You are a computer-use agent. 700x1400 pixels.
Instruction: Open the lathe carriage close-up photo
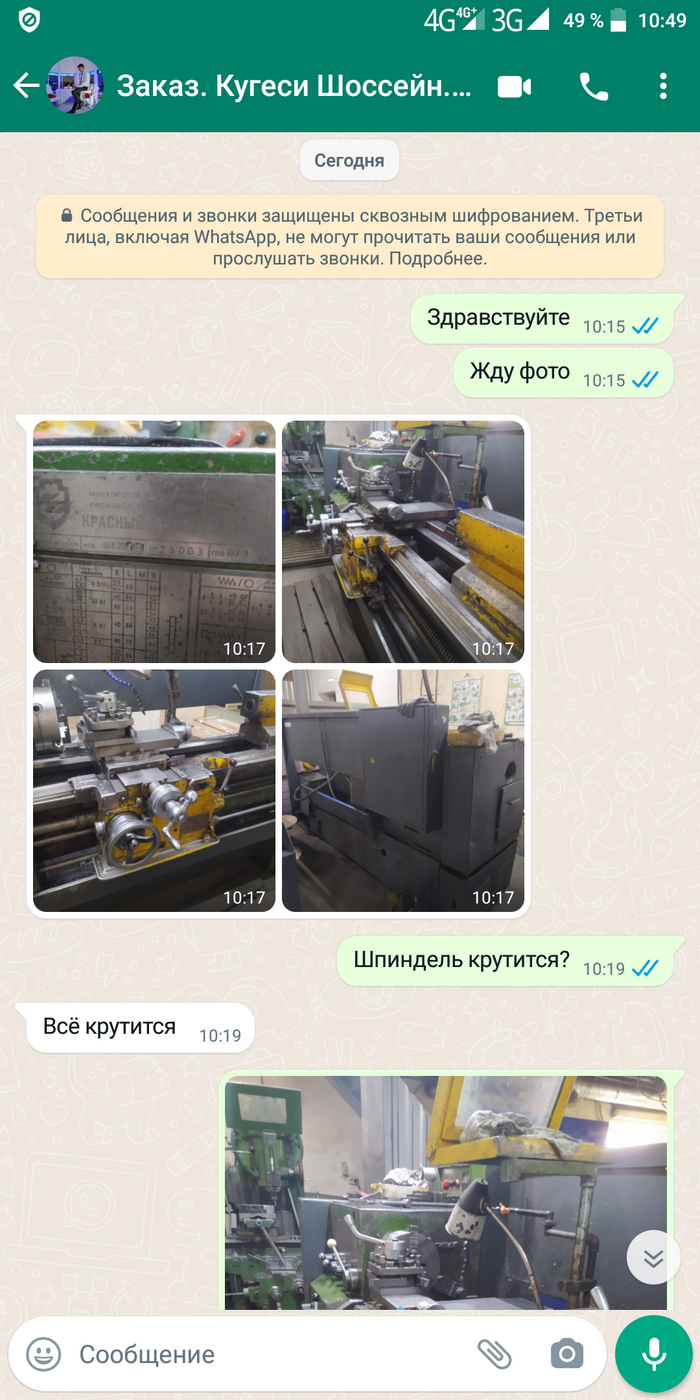click(x=154, y=790)
